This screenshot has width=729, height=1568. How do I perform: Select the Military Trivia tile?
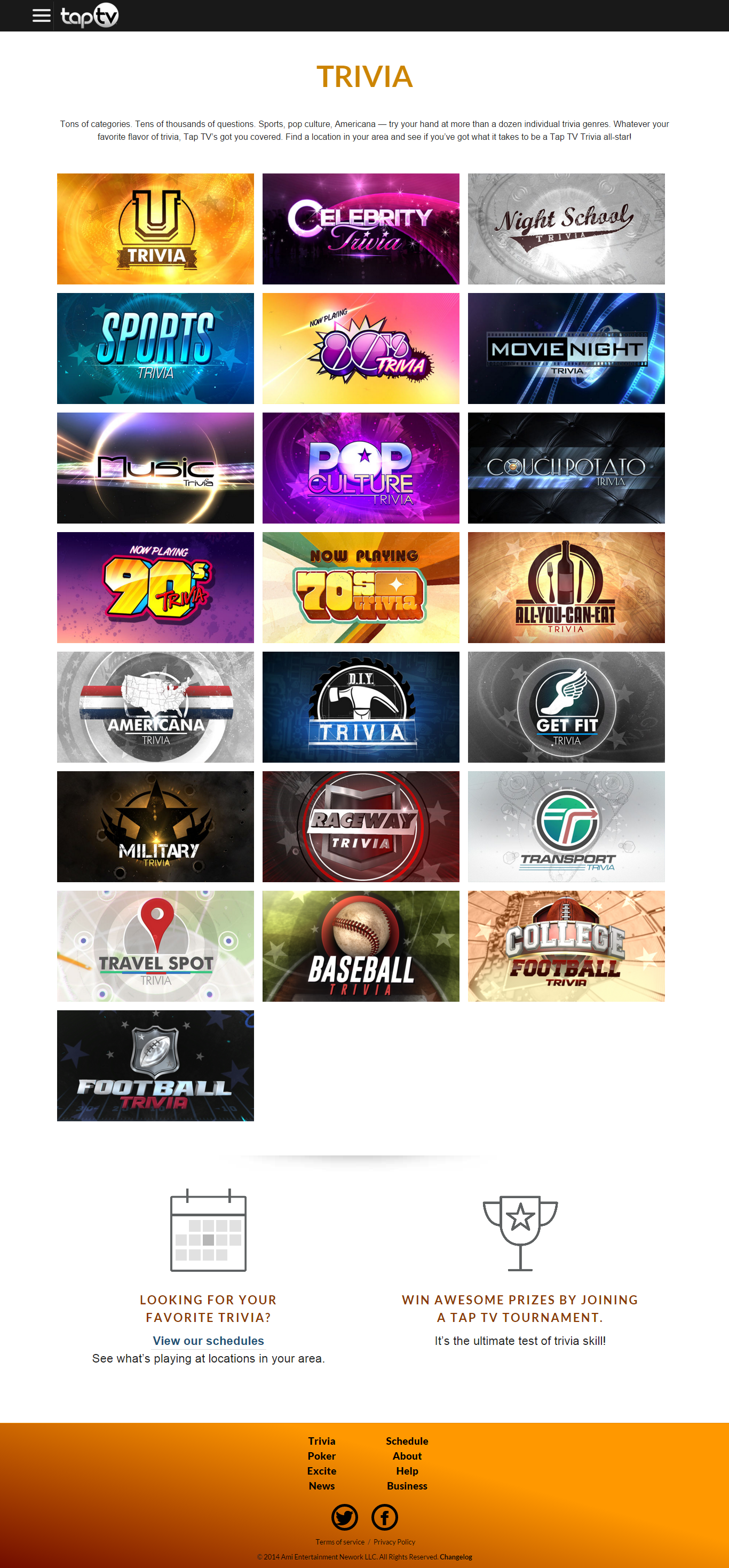155,827
